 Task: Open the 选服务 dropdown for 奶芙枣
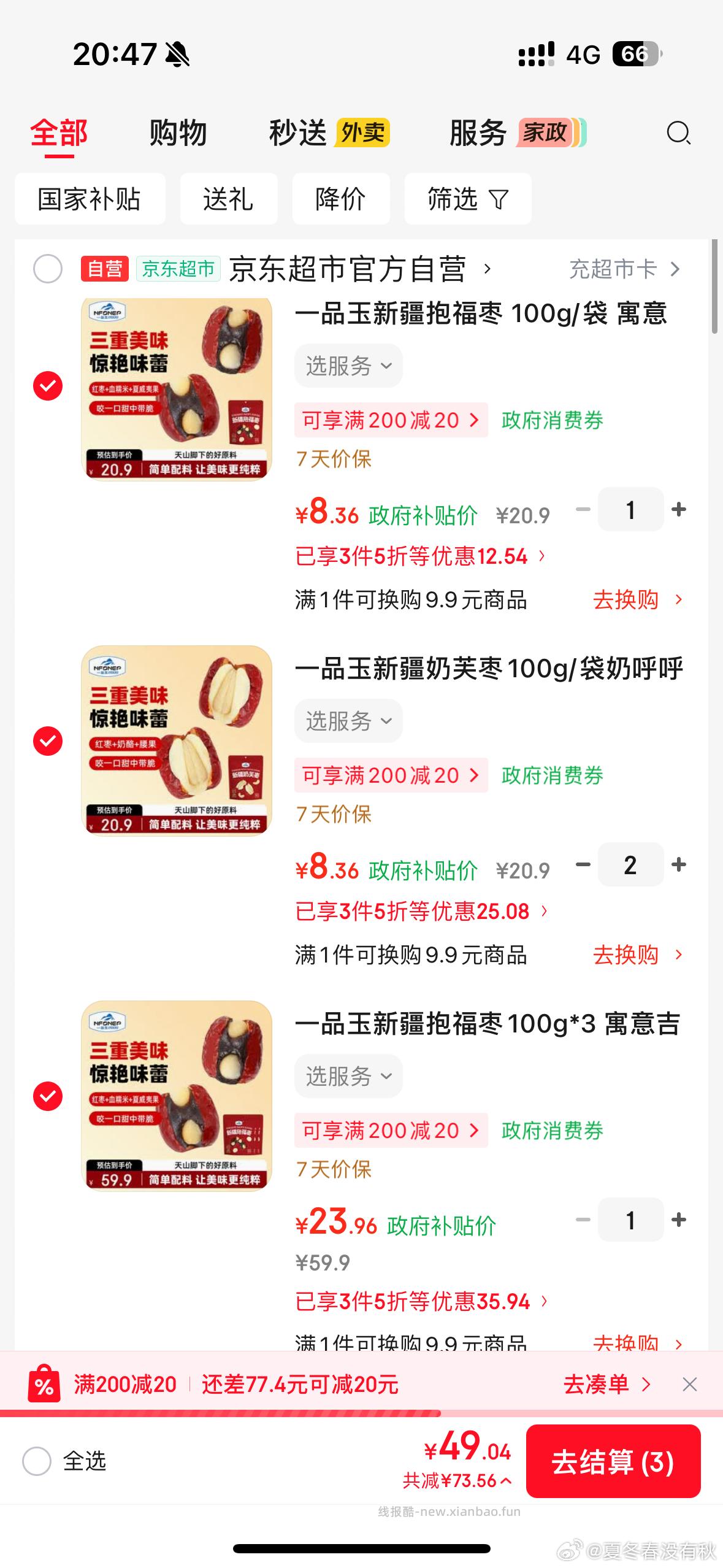pyautogui.click(x=348, y=720)
